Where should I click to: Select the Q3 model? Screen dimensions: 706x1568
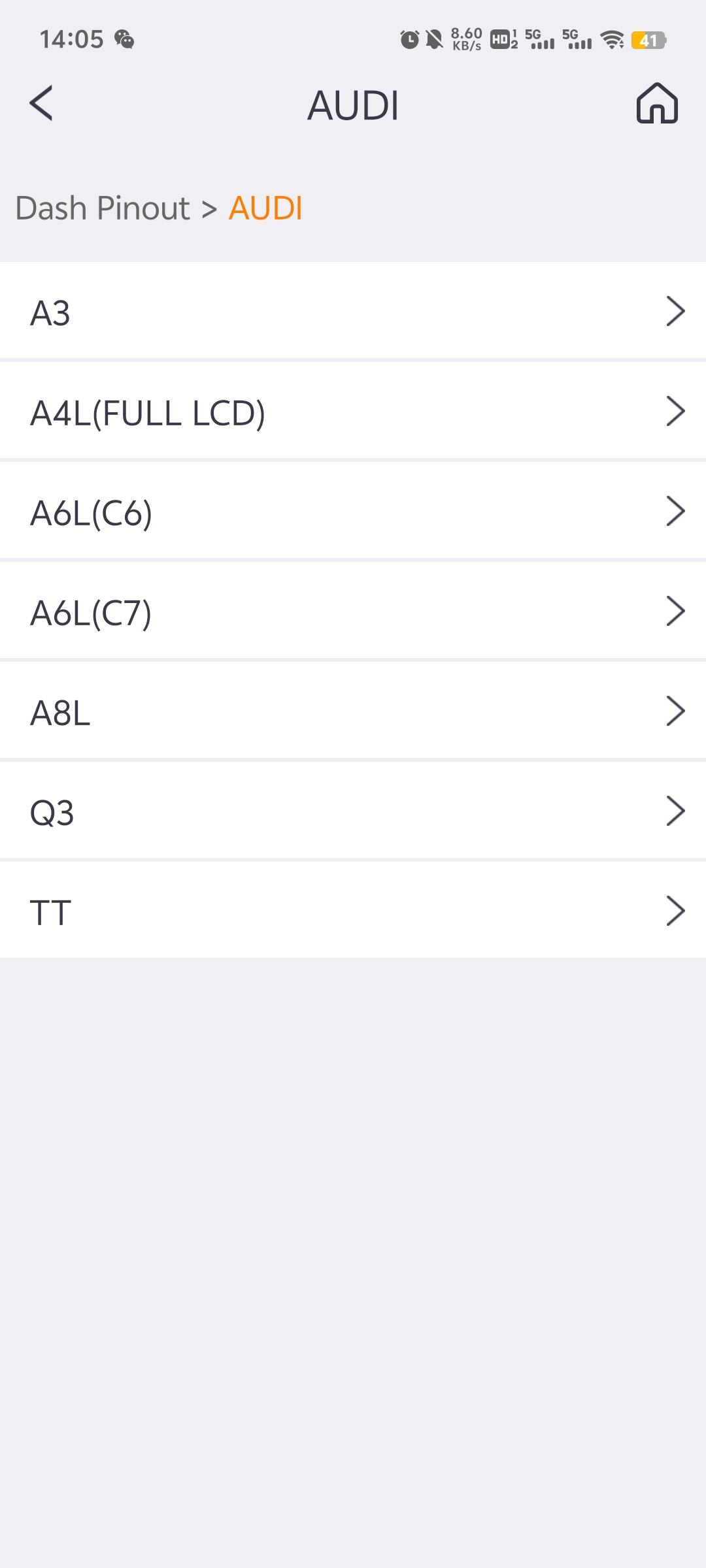coord(353,811)
